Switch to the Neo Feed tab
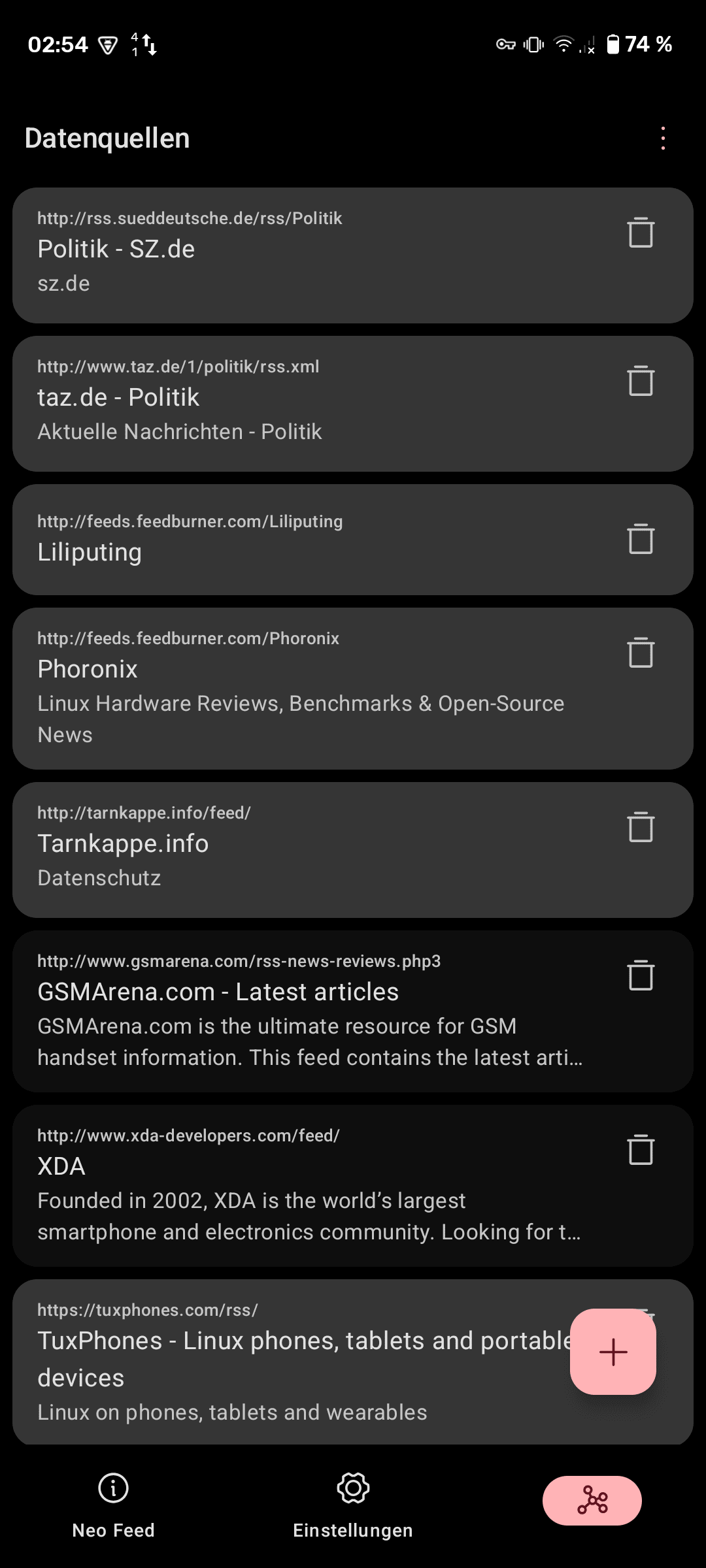 [113, 1503]
